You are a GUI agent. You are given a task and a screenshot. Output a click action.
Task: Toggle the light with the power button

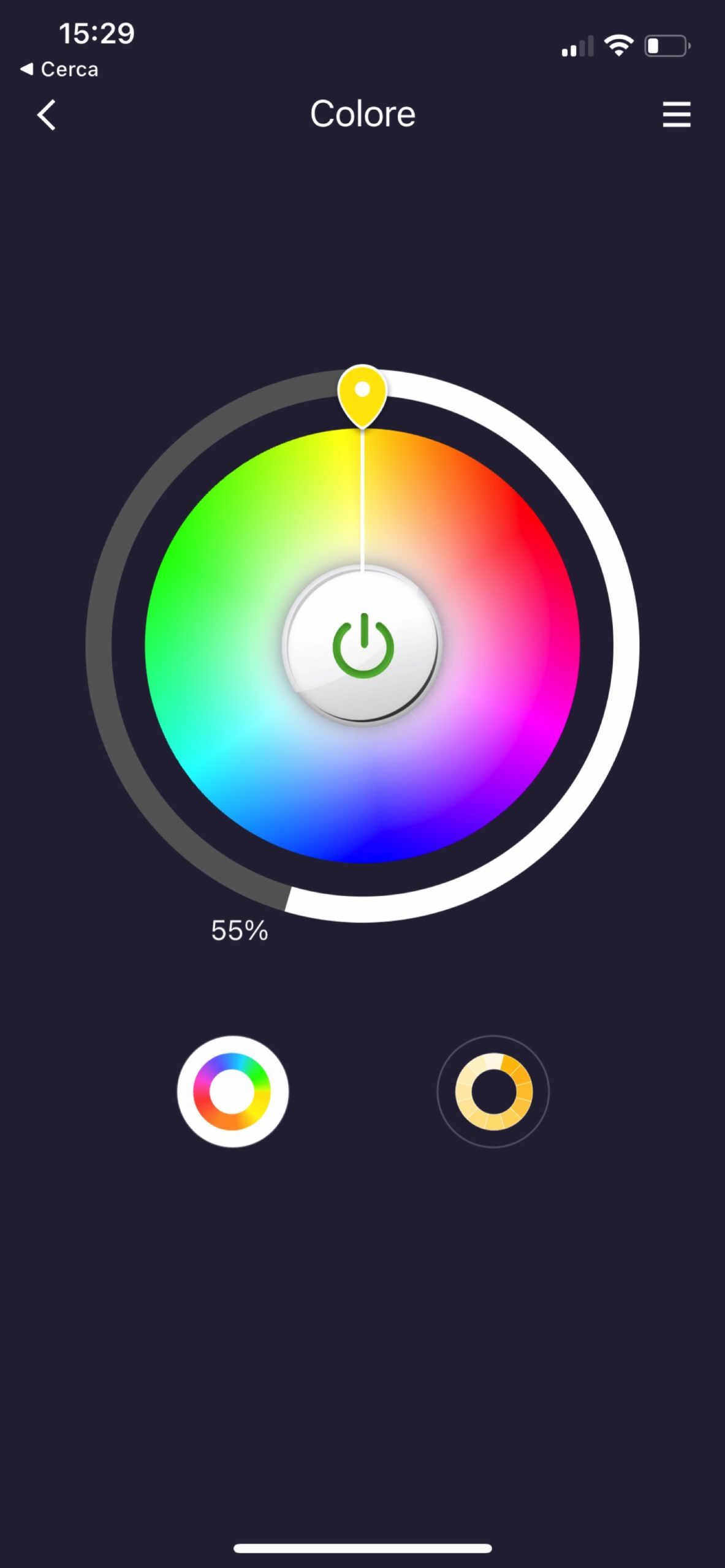pos(362,645)
